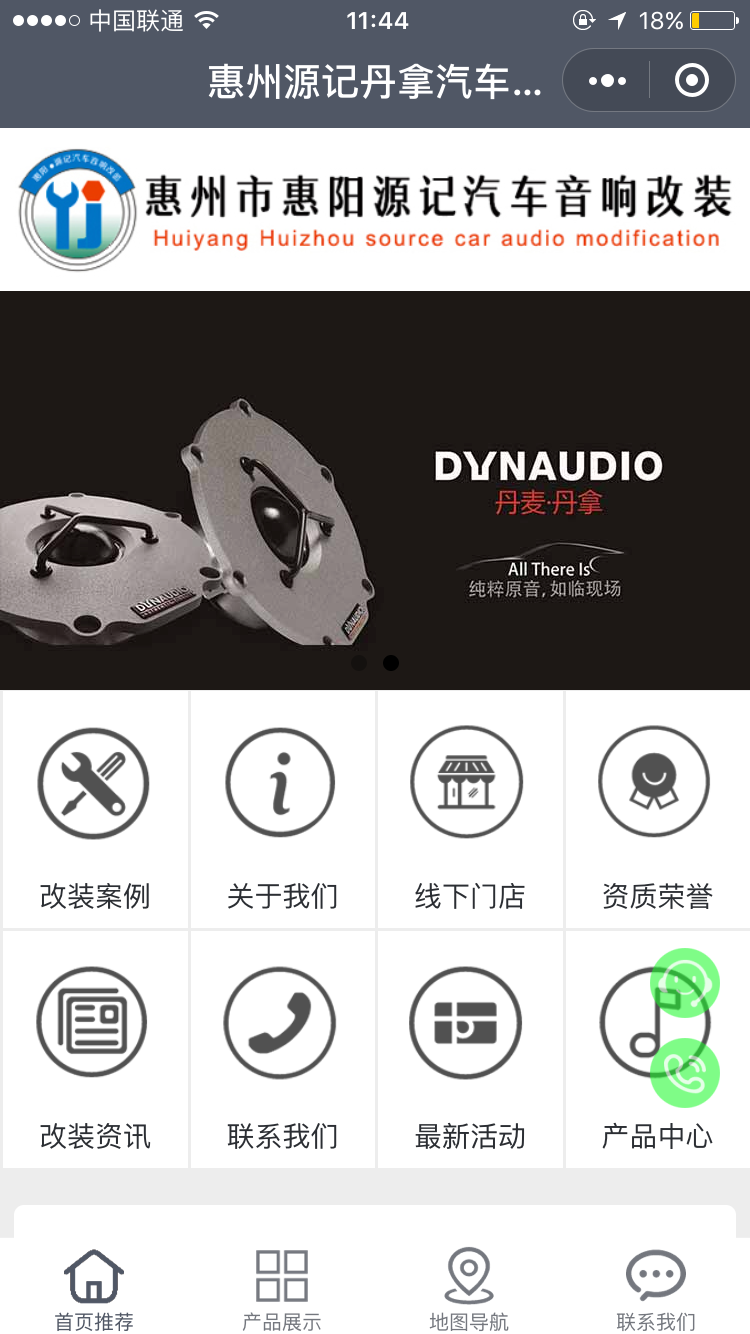This screenshot has height=1334, width=750.
Task: Open 改装资讯 news
Action: (x=95, y=1050)
